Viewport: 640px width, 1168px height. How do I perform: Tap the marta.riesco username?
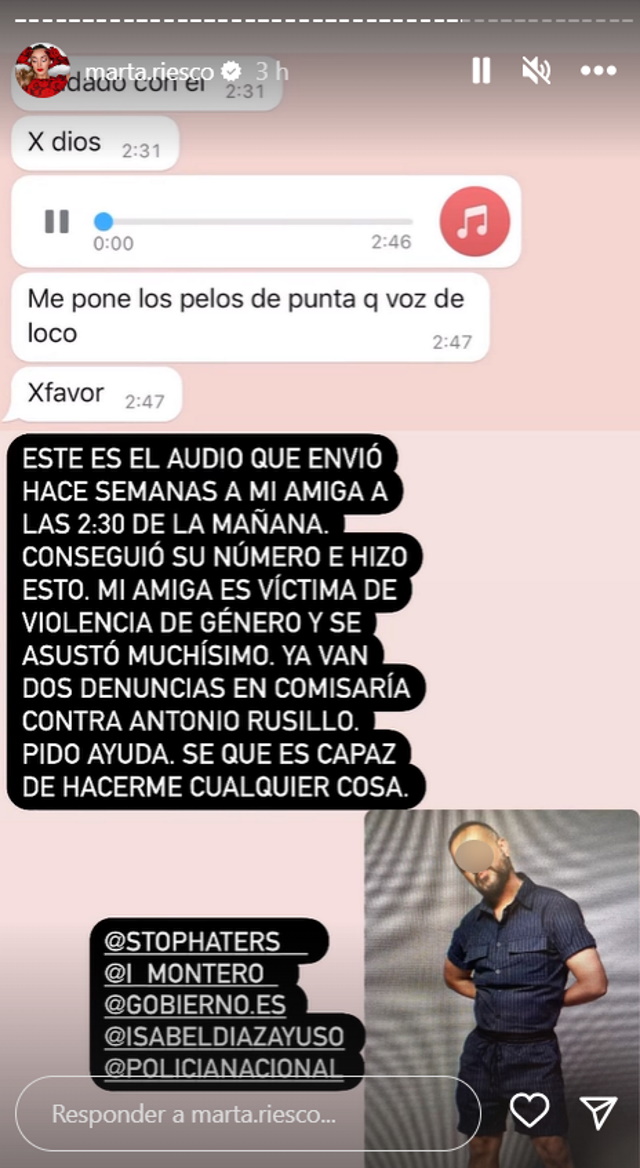[x=151, y=71]
